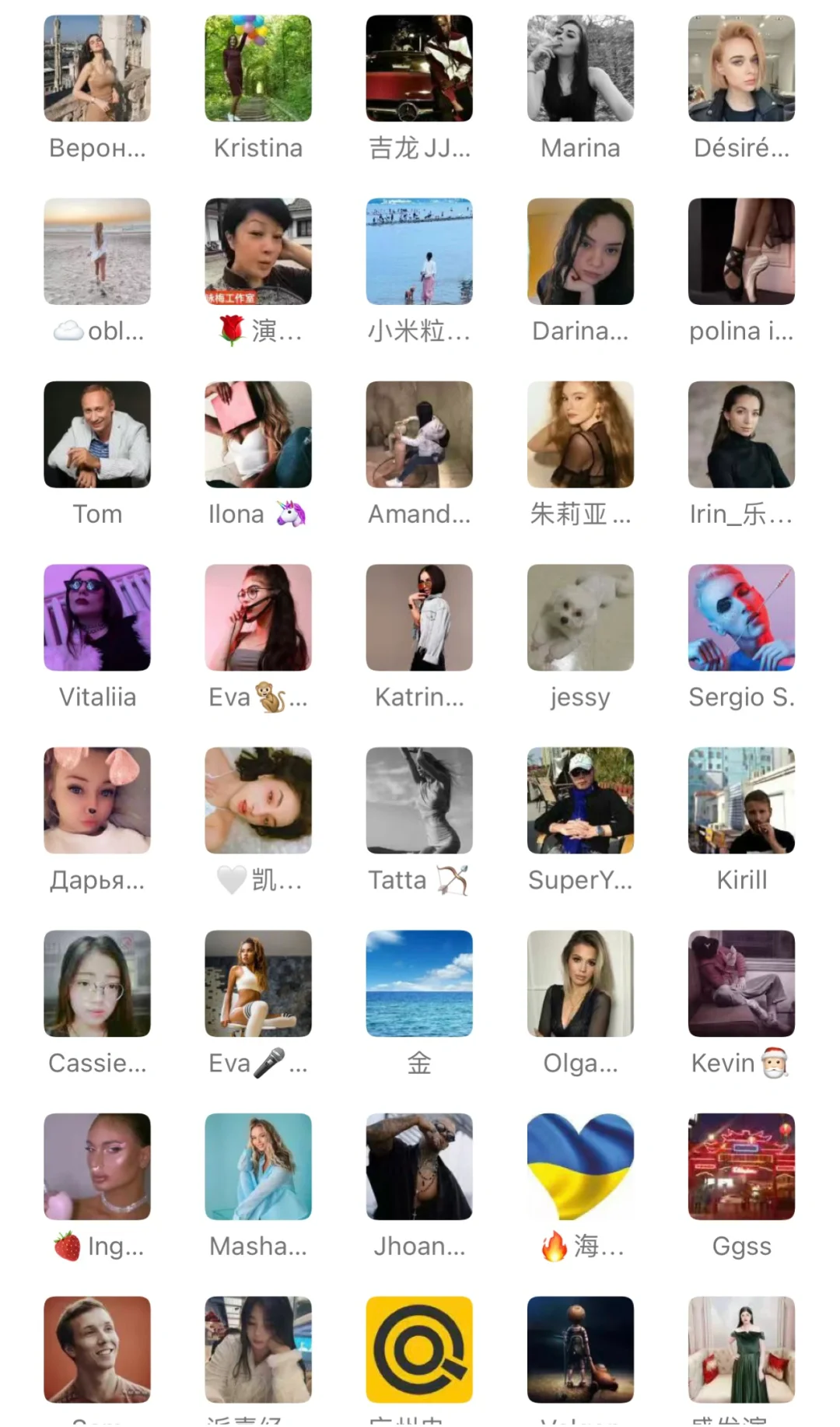The height and width of the screenshot is (1427, 840).
Task: Open polina i... ballet shoes profile
Action: tap(741, 251)
